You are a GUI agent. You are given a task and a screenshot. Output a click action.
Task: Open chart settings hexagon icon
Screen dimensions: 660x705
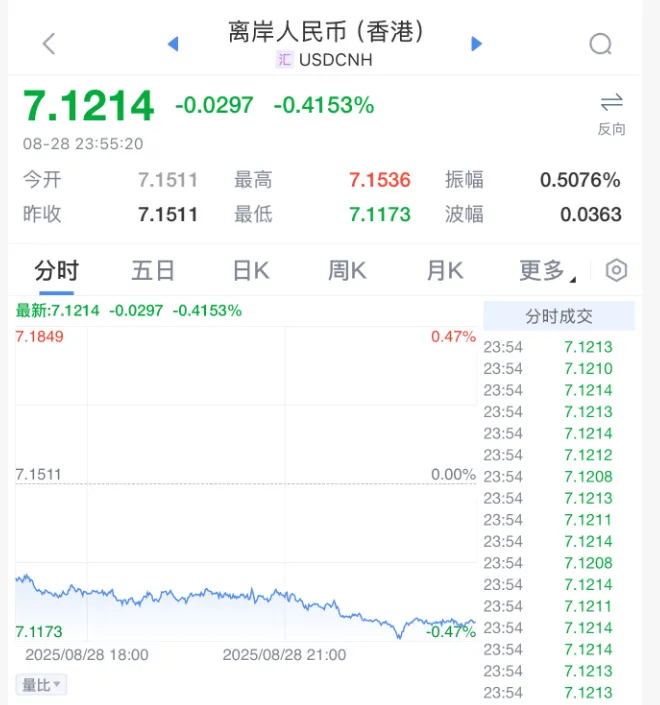click(616, 270)
